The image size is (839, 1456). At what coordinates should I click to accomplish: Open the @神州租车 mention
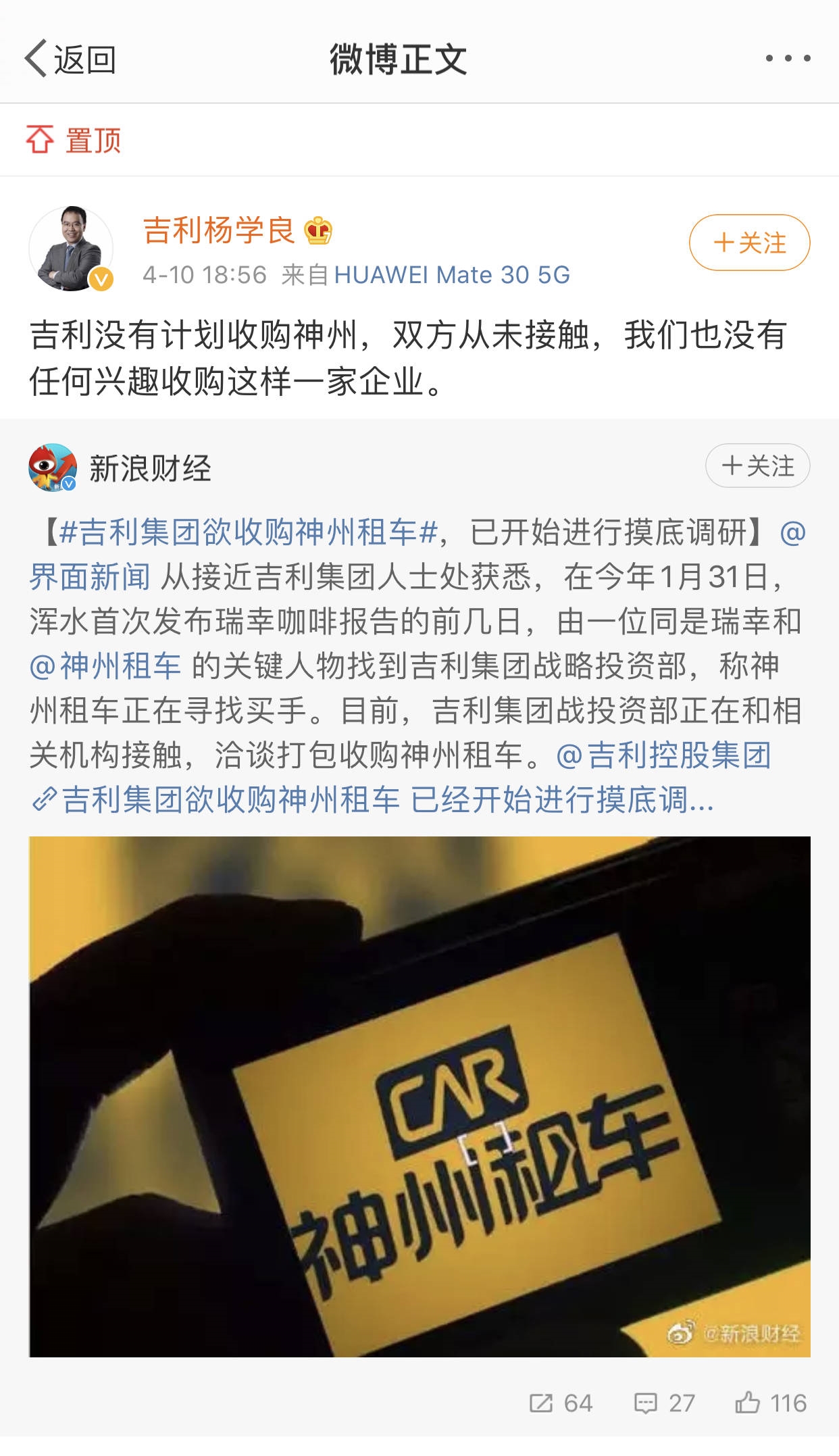[x=106, y=666]
